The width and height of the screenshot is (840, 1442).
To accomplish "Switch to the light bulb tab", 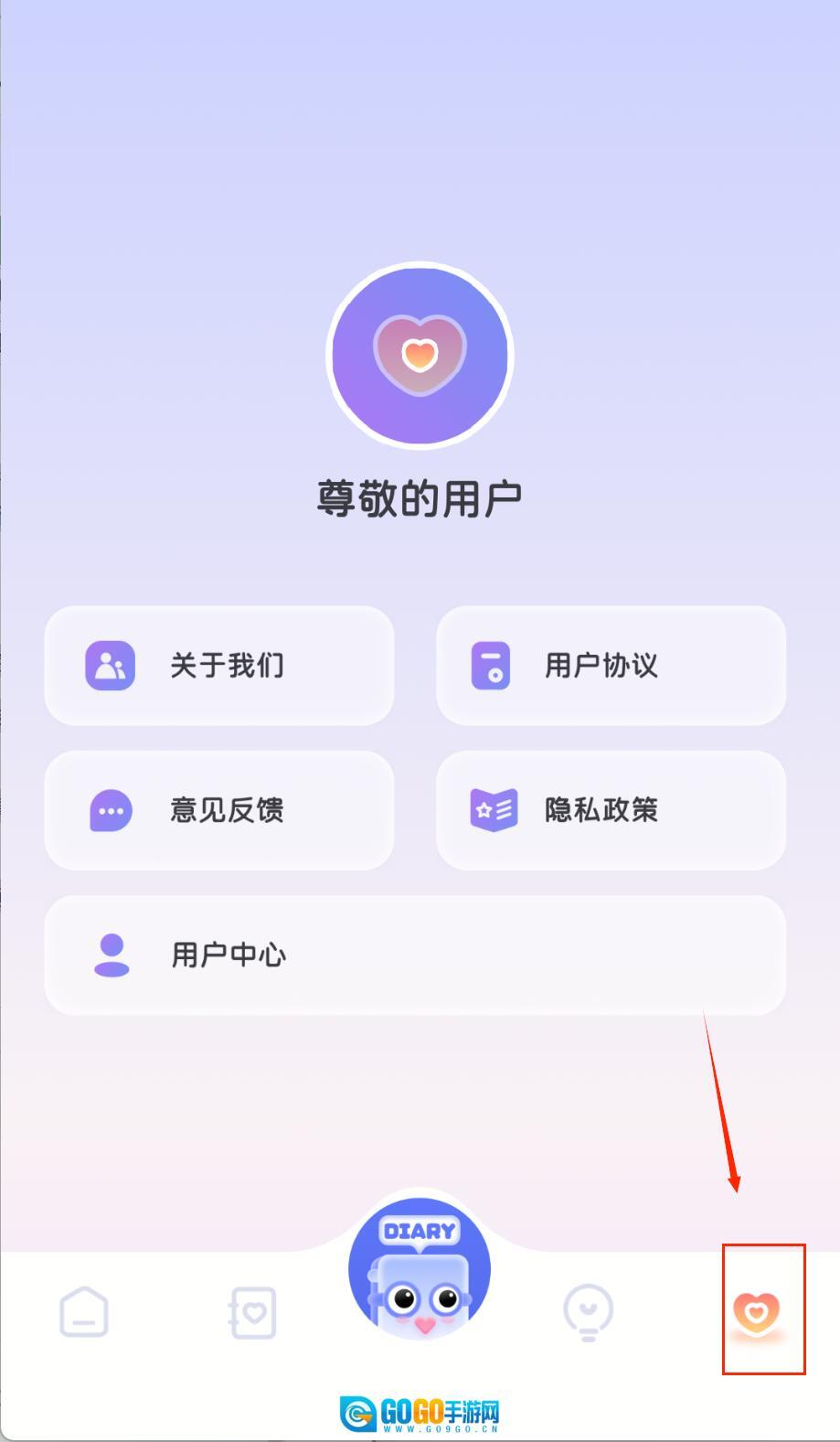I will (x=588, y=1312).
